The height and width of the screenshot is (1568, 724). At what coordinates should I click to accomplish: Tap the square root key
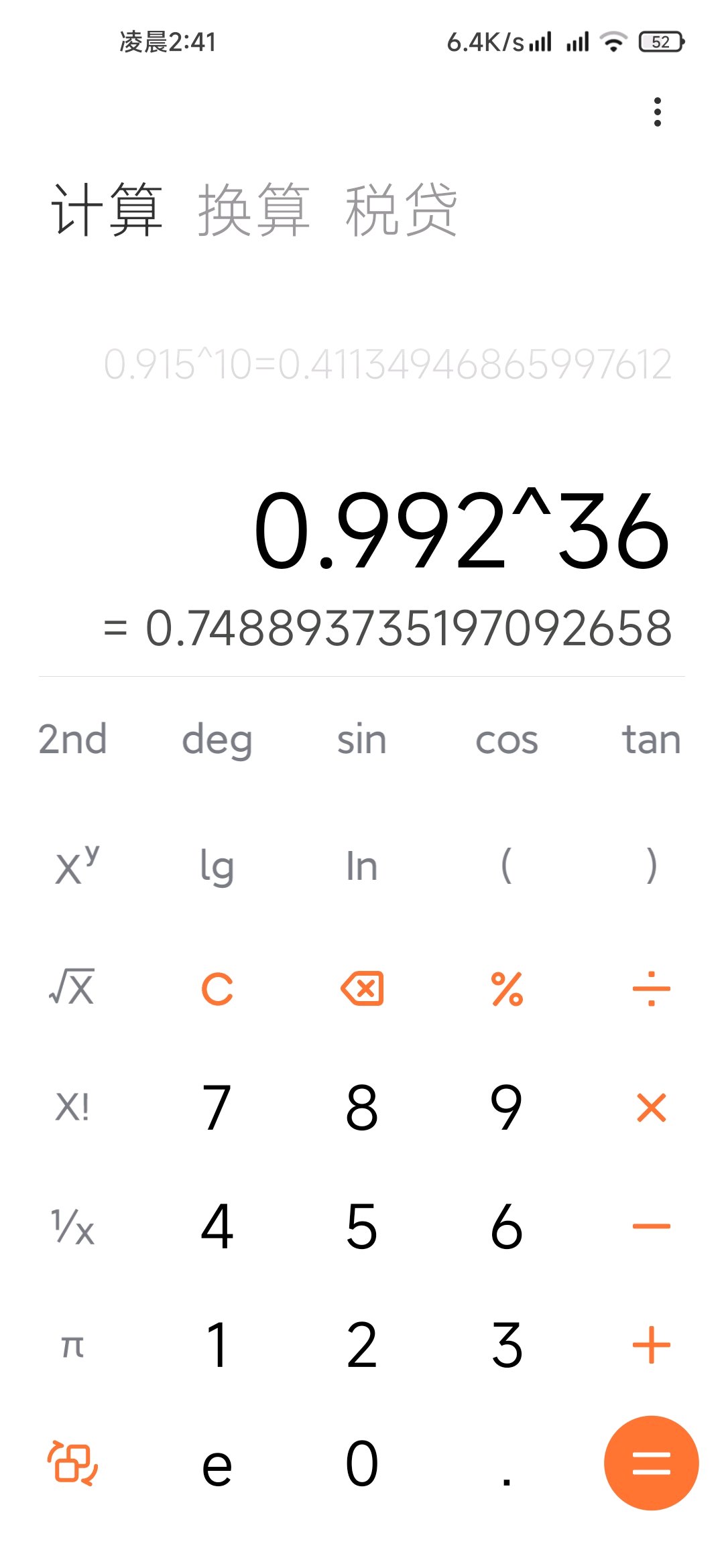[72, 986]
